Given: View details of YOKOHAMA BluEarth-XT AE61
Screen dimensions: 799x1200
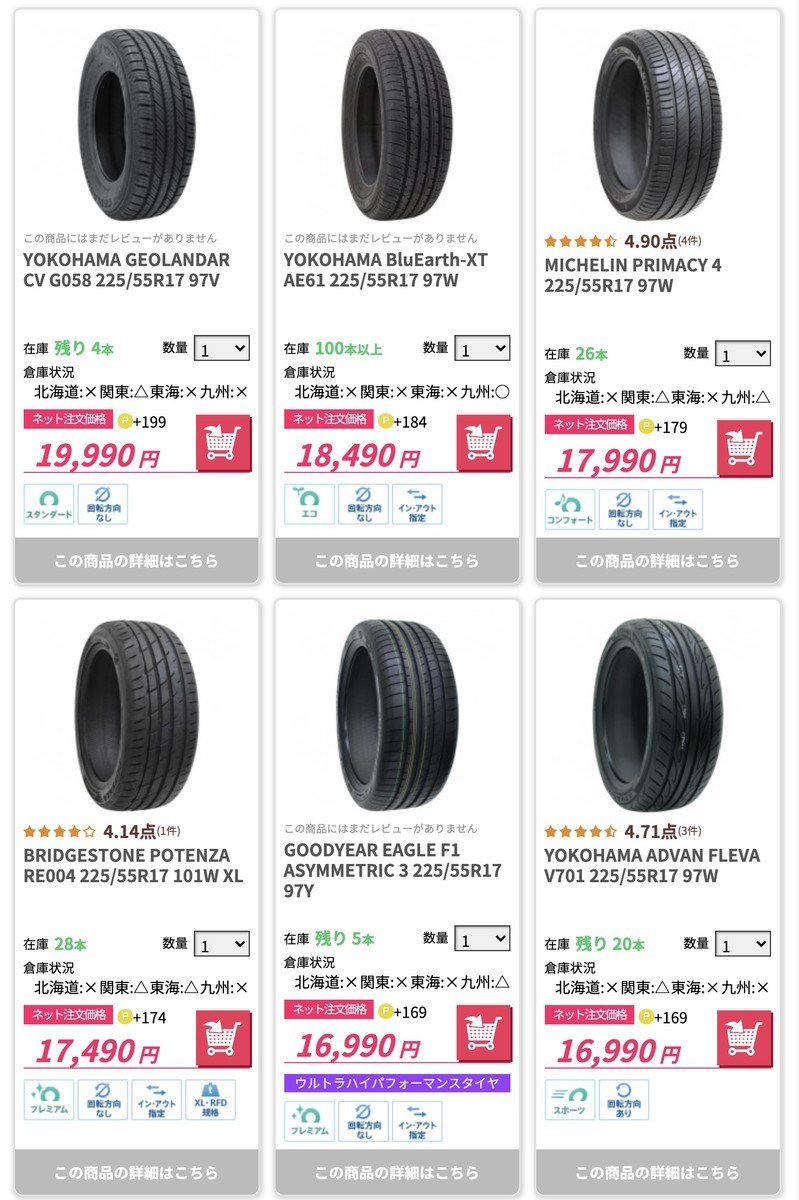Looking at the screenshot, I should tap(397, 561).
